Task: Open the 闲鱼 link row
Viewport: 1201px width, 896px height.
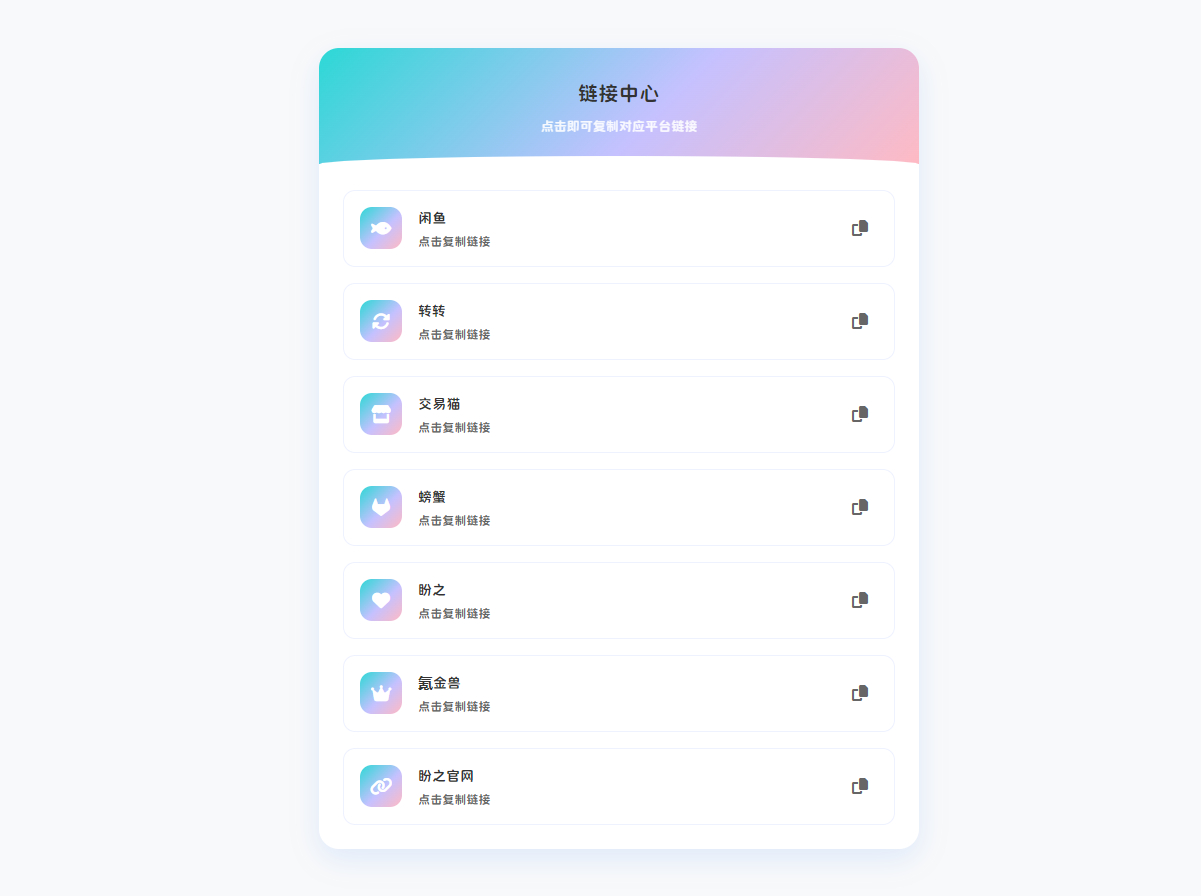Action: [618, 228]
